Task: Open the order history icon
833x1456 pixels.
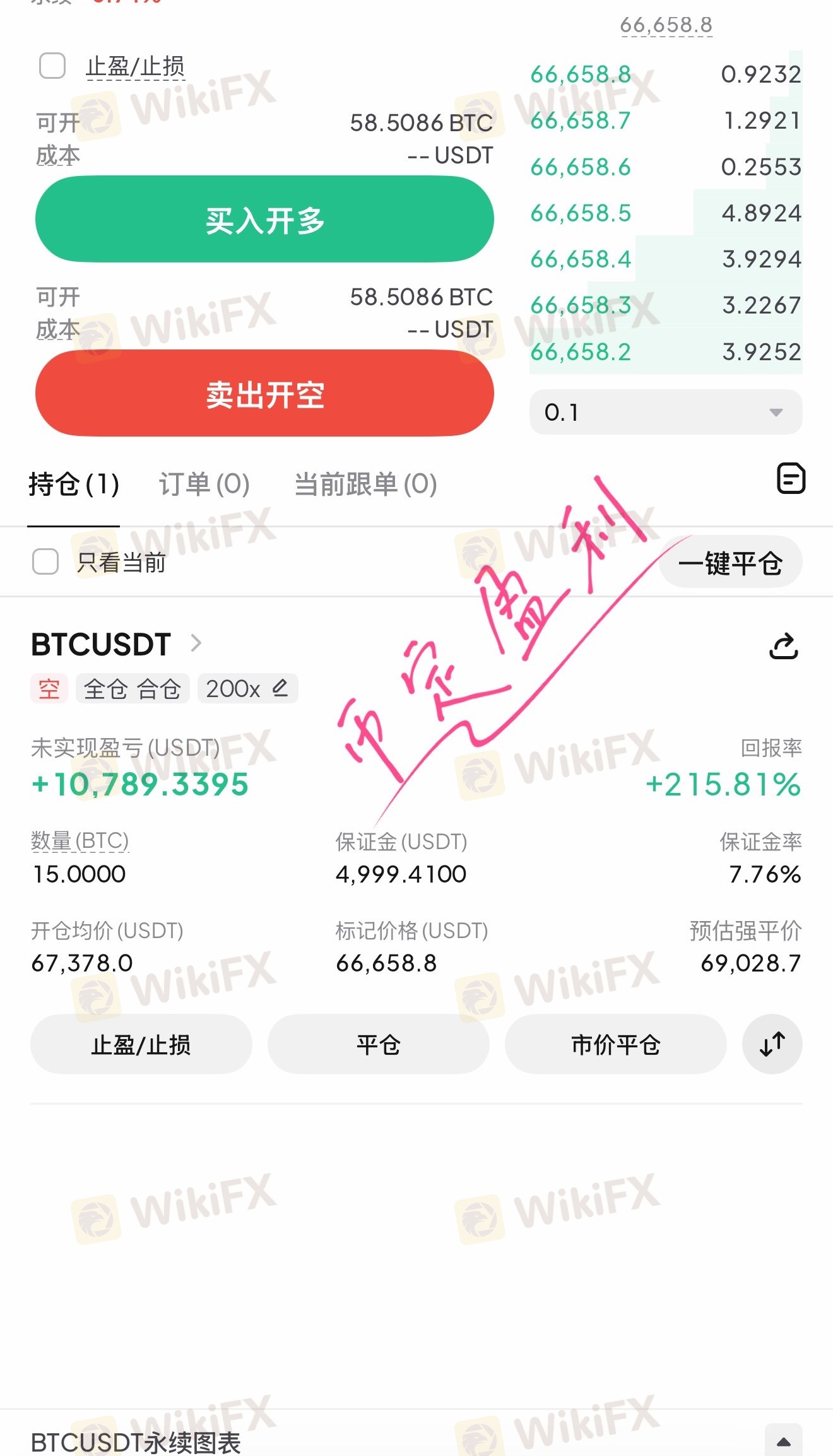Action: [791, 478]
